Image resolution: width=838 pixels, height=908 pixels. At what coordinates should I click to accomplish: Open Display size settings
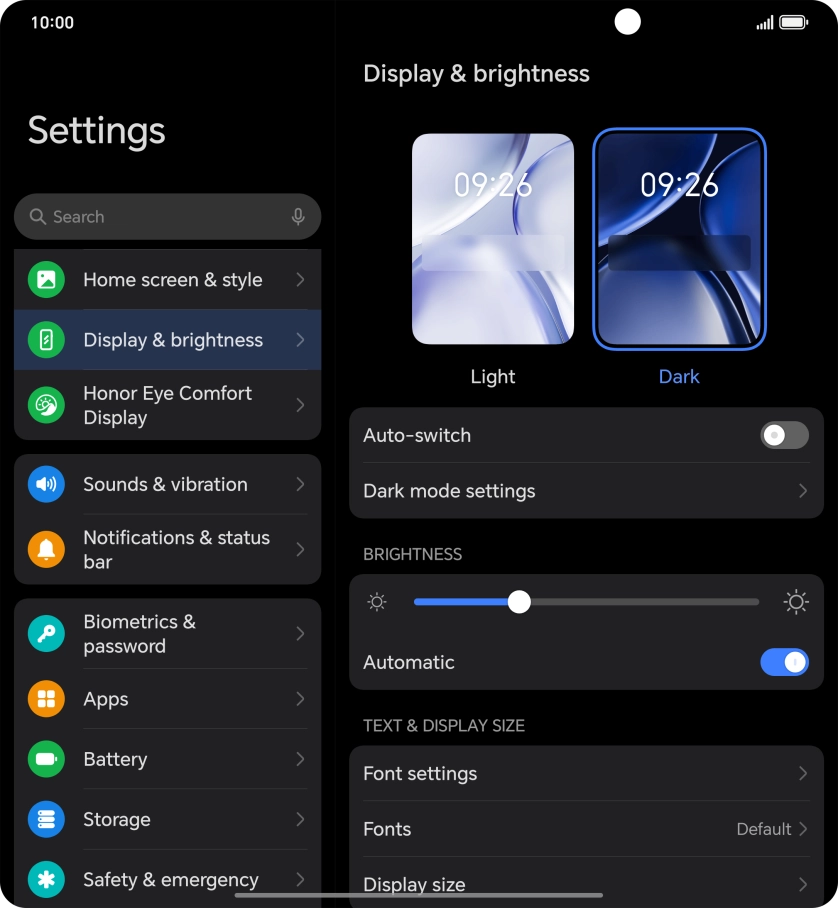pyautogui.click(x=586, y=882)
